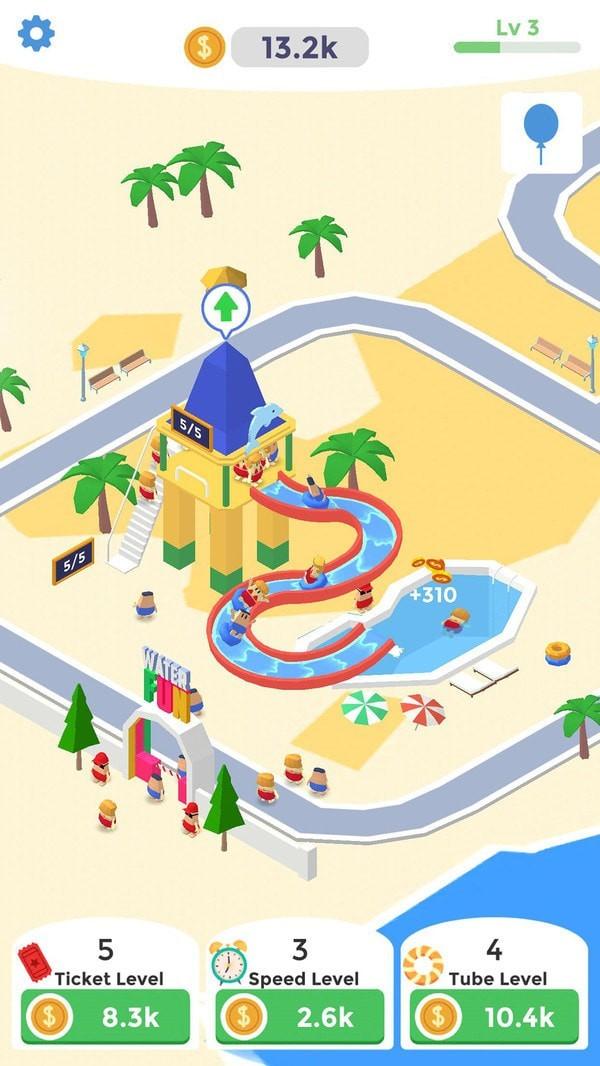The width and height of the screenshot is (600, 1066).
Task: Upgrade Speed Level for 2.6k
Action: 300,1016
